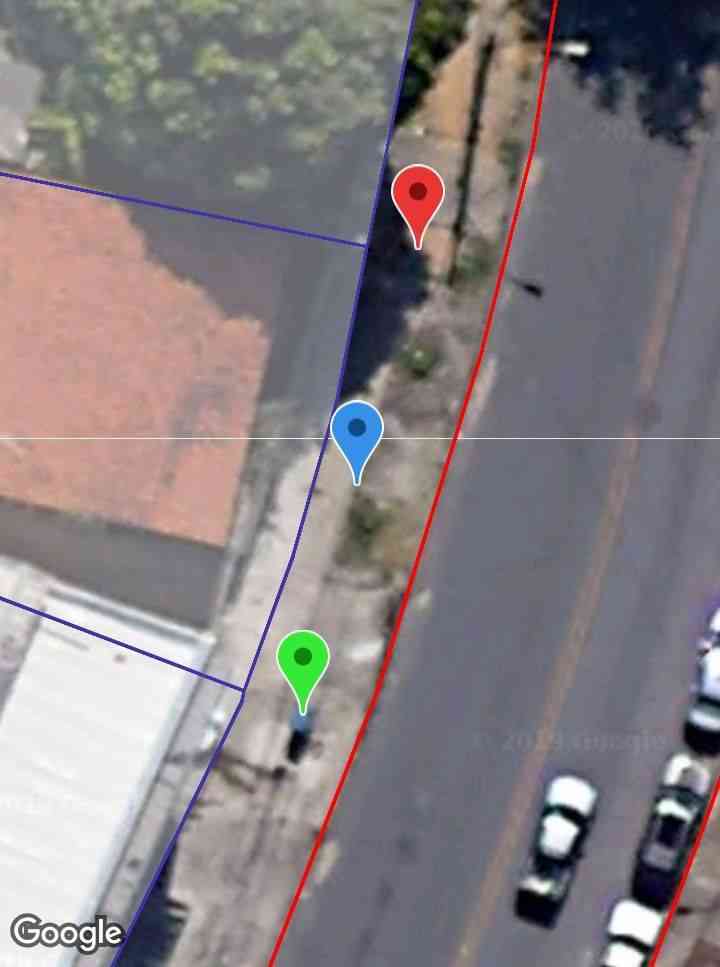Tap the red map marker

[x=418, y=195]
